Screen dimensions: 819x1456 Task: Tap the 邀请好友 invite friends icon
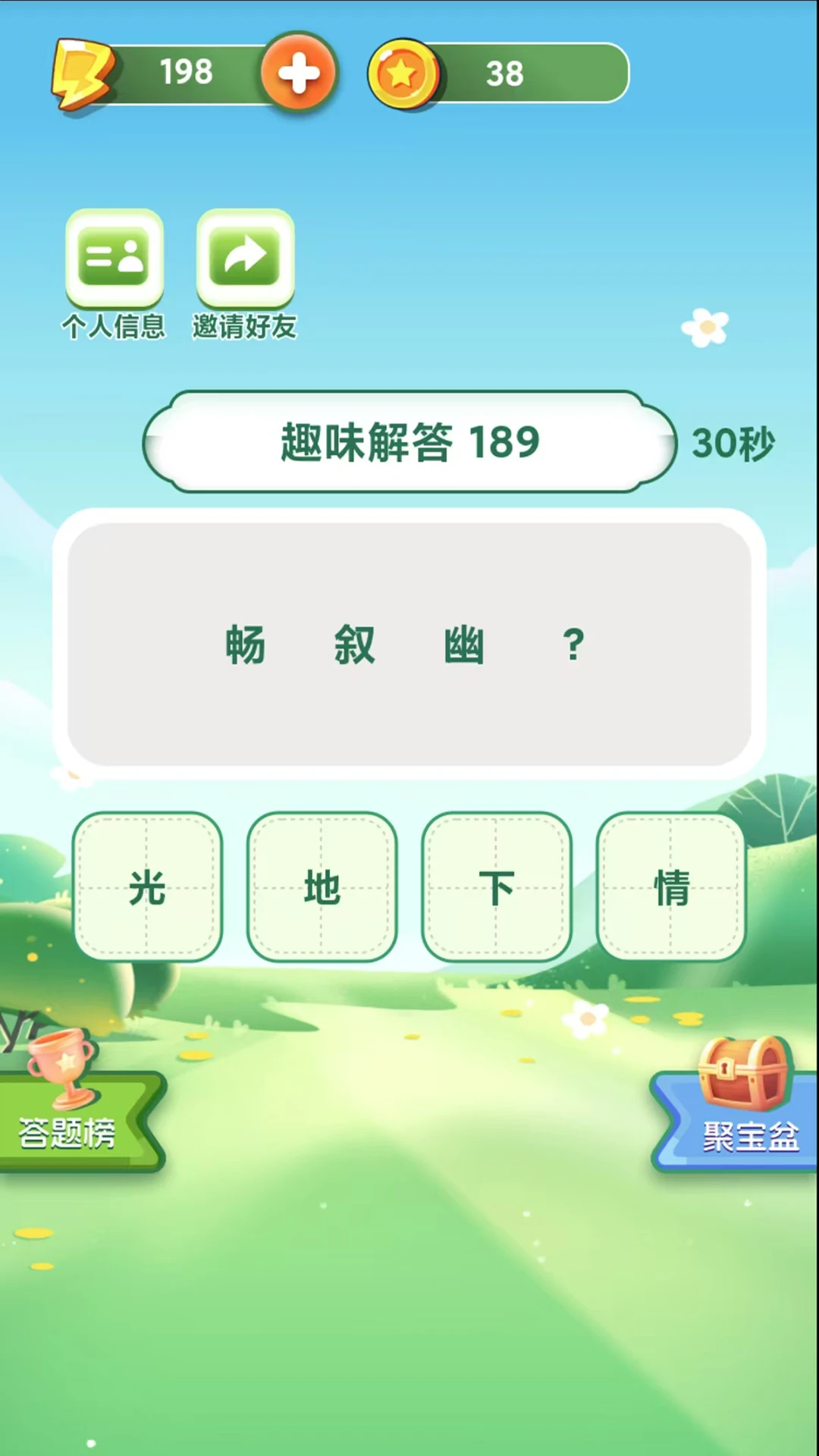(243, 262)
